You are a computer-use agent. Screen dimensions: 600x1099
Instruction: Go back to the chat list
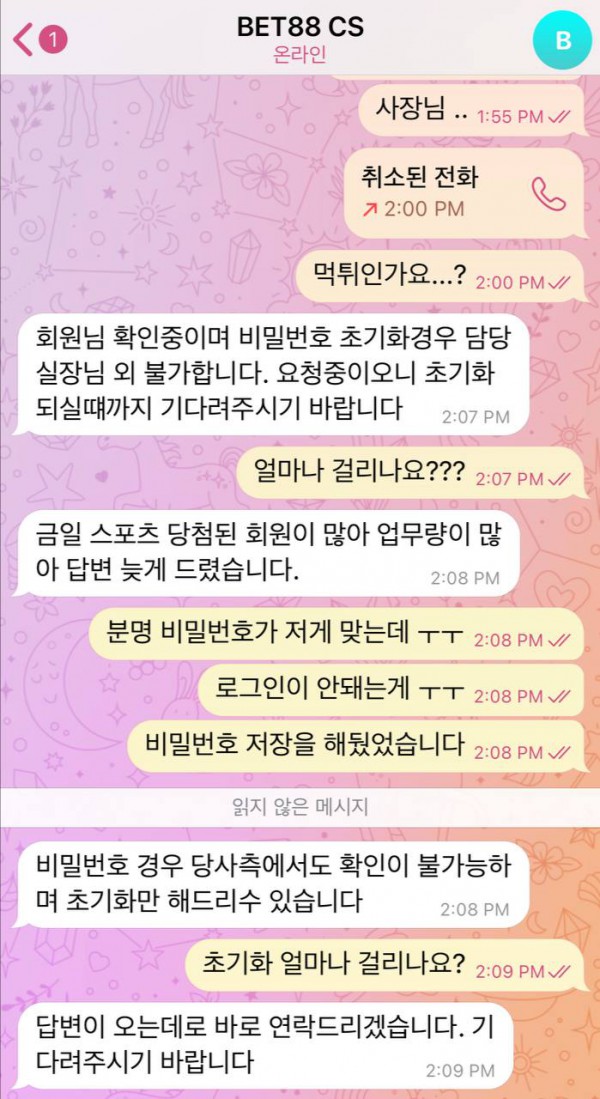(24, 40)
